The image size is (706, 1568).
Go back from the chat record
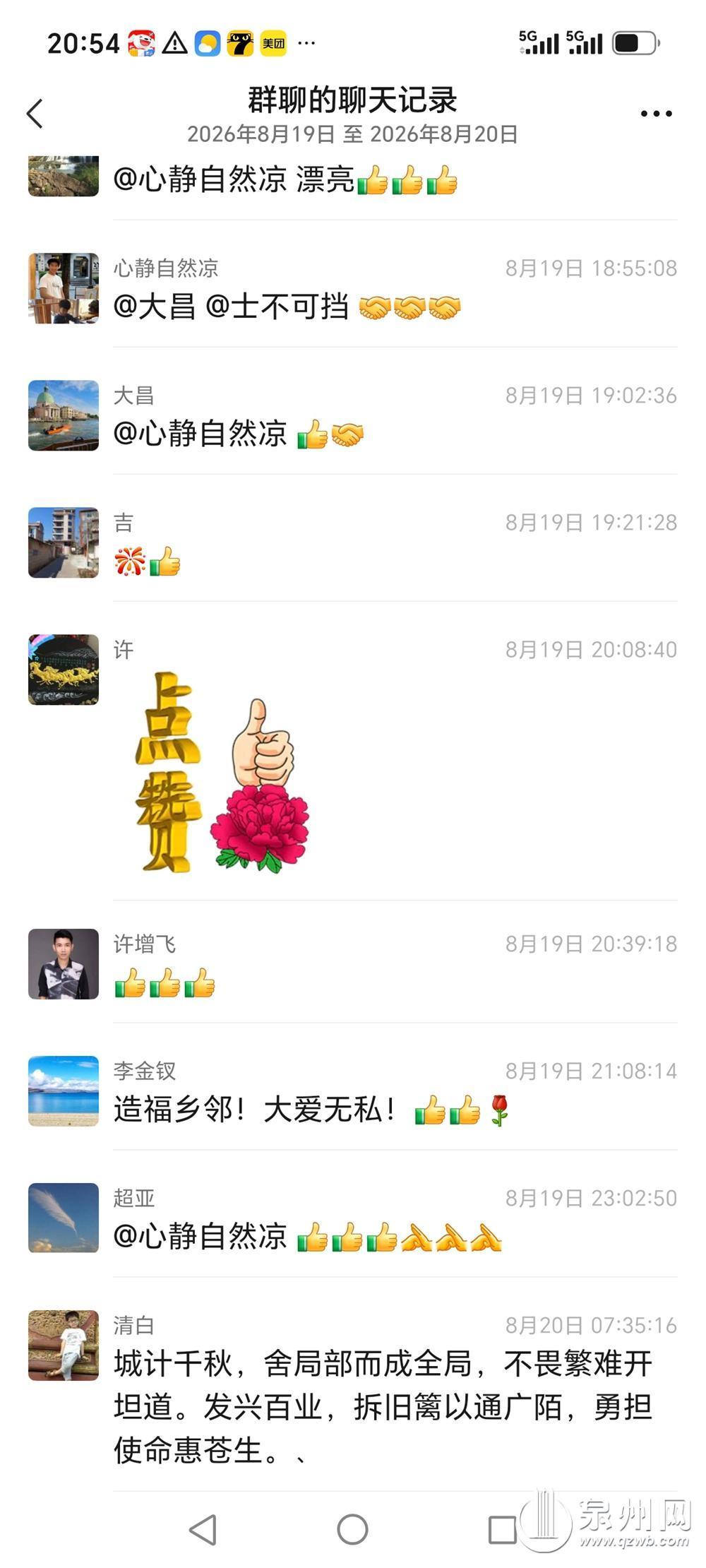click(35, 113)
